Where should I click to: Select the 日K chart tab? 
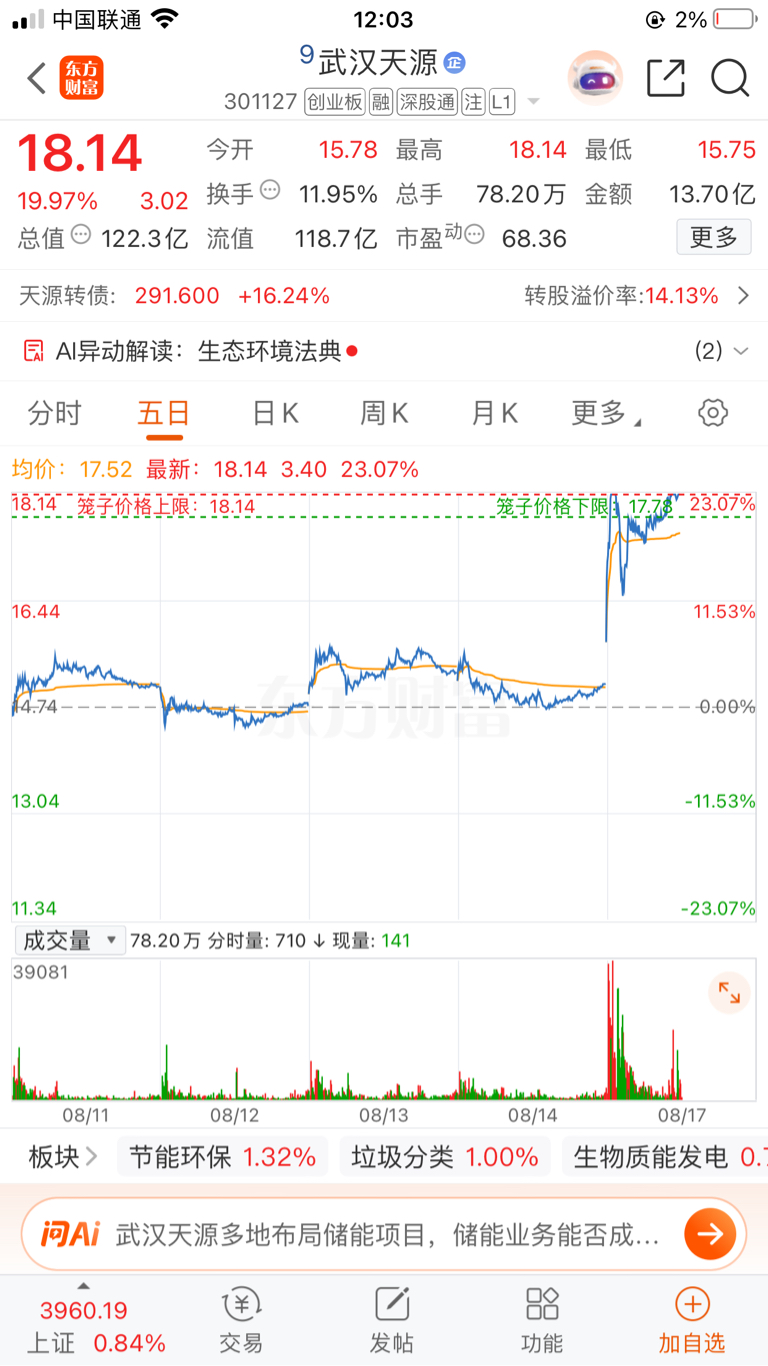[275, 413]
